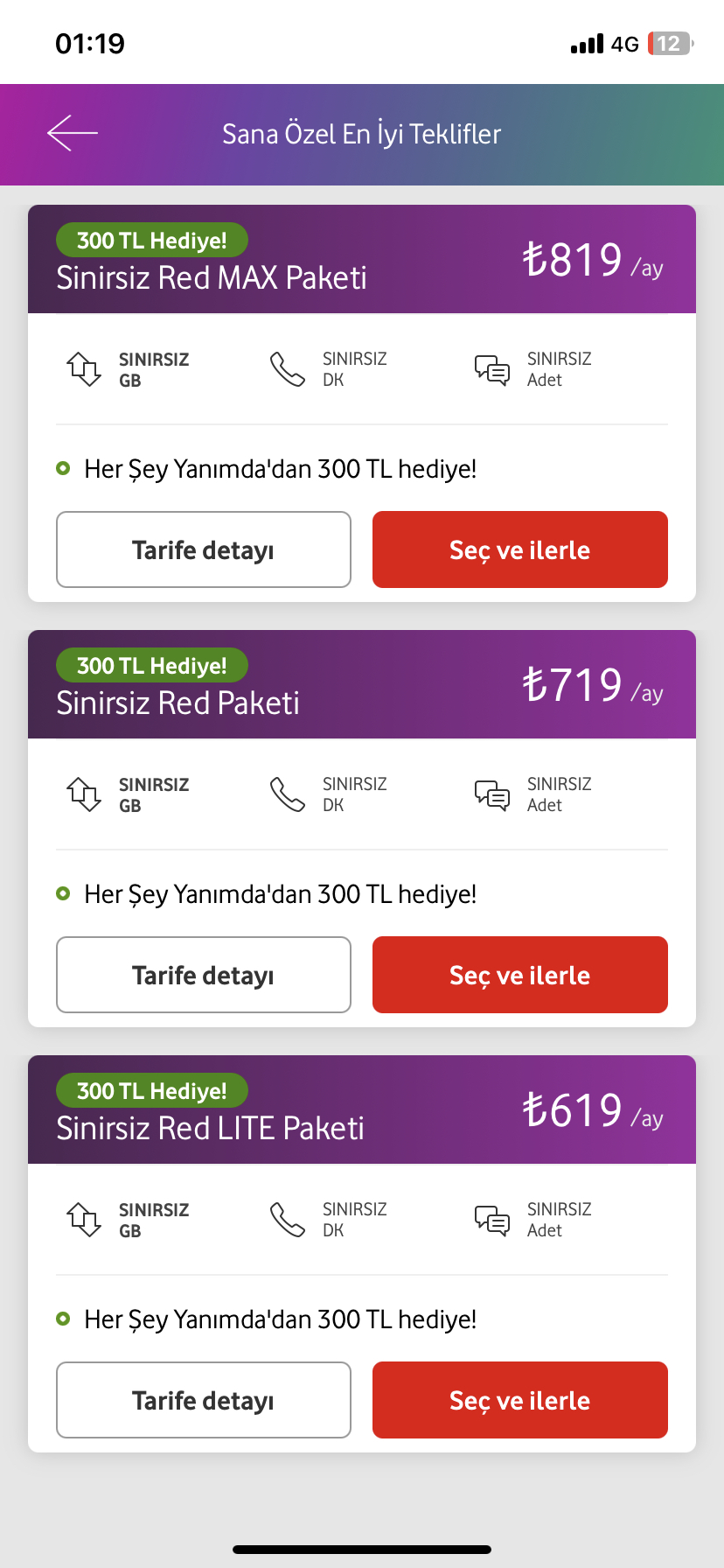Go back using the header arrow
Image resolution: width=724 pixels, height=1568 pixels.
pos(73,133)
